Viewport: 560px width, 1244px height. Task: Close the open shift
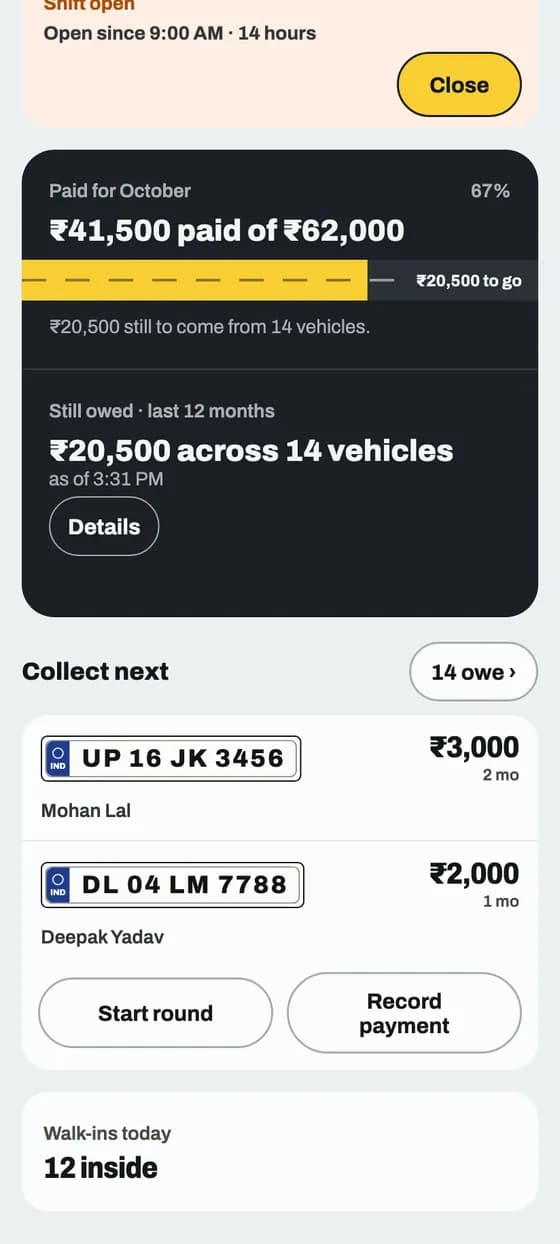coord(459,85)
